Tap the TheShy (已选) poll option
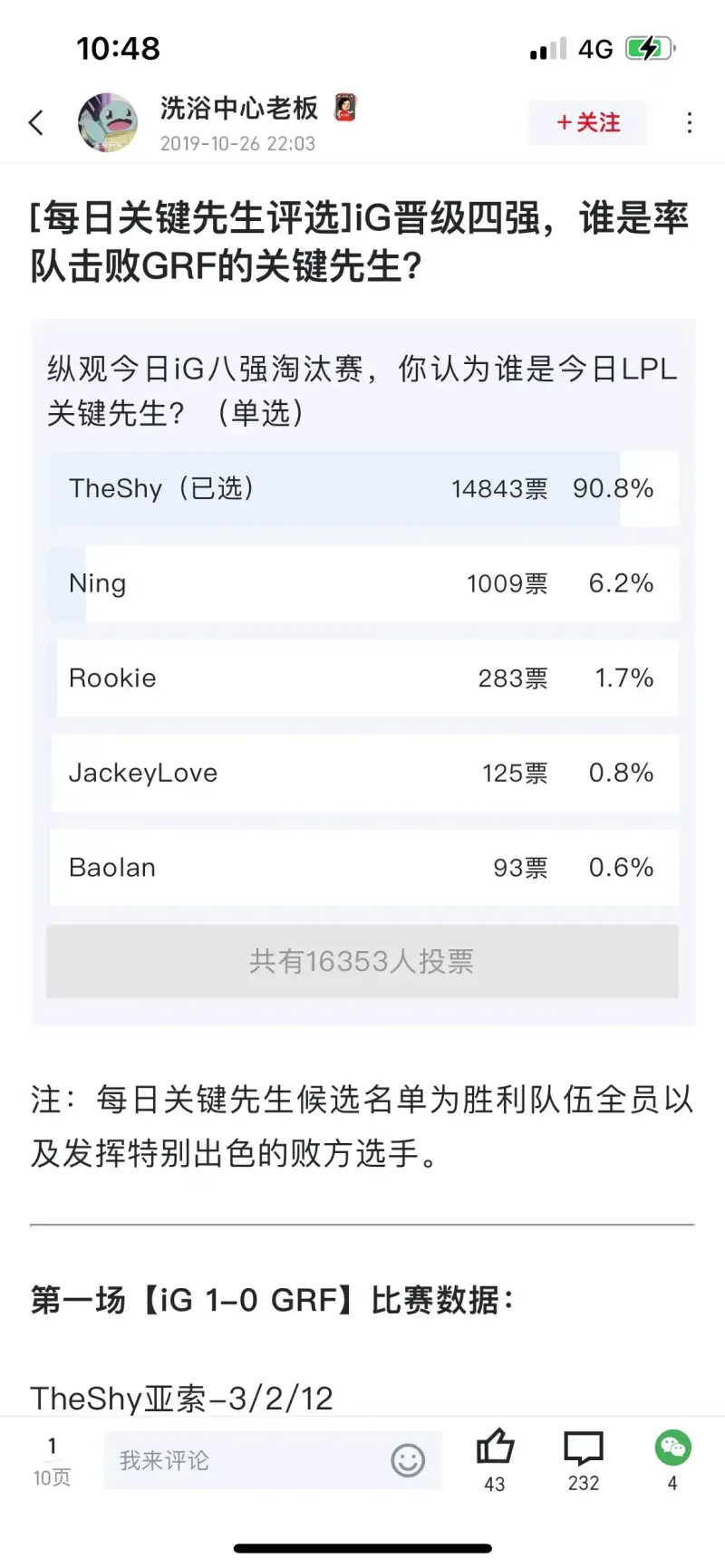This screenshot has height=1568, width=725. [x=362, y=488]
